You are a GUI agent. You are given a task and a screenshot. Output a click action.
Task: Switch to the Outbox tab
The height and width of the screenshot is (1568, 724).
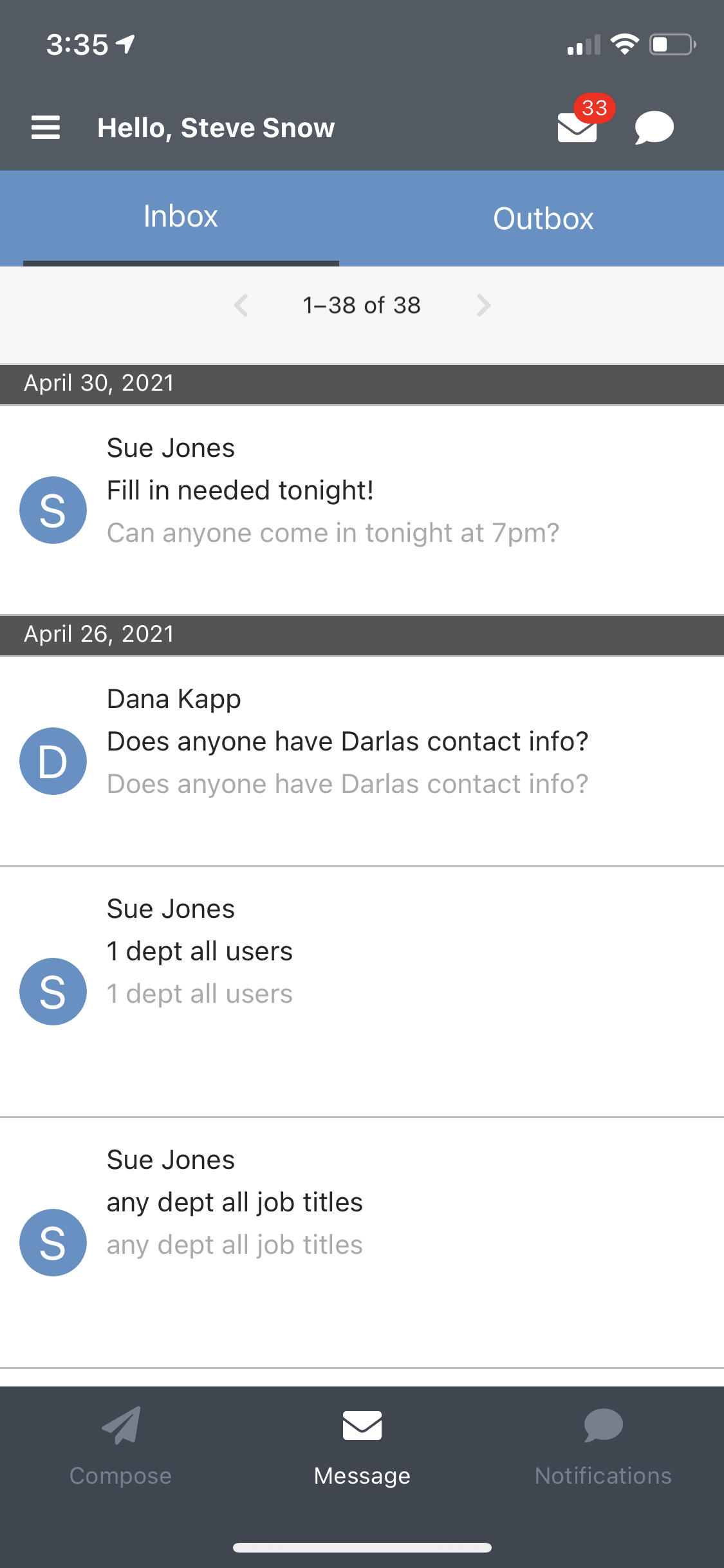tap(543, 219)
